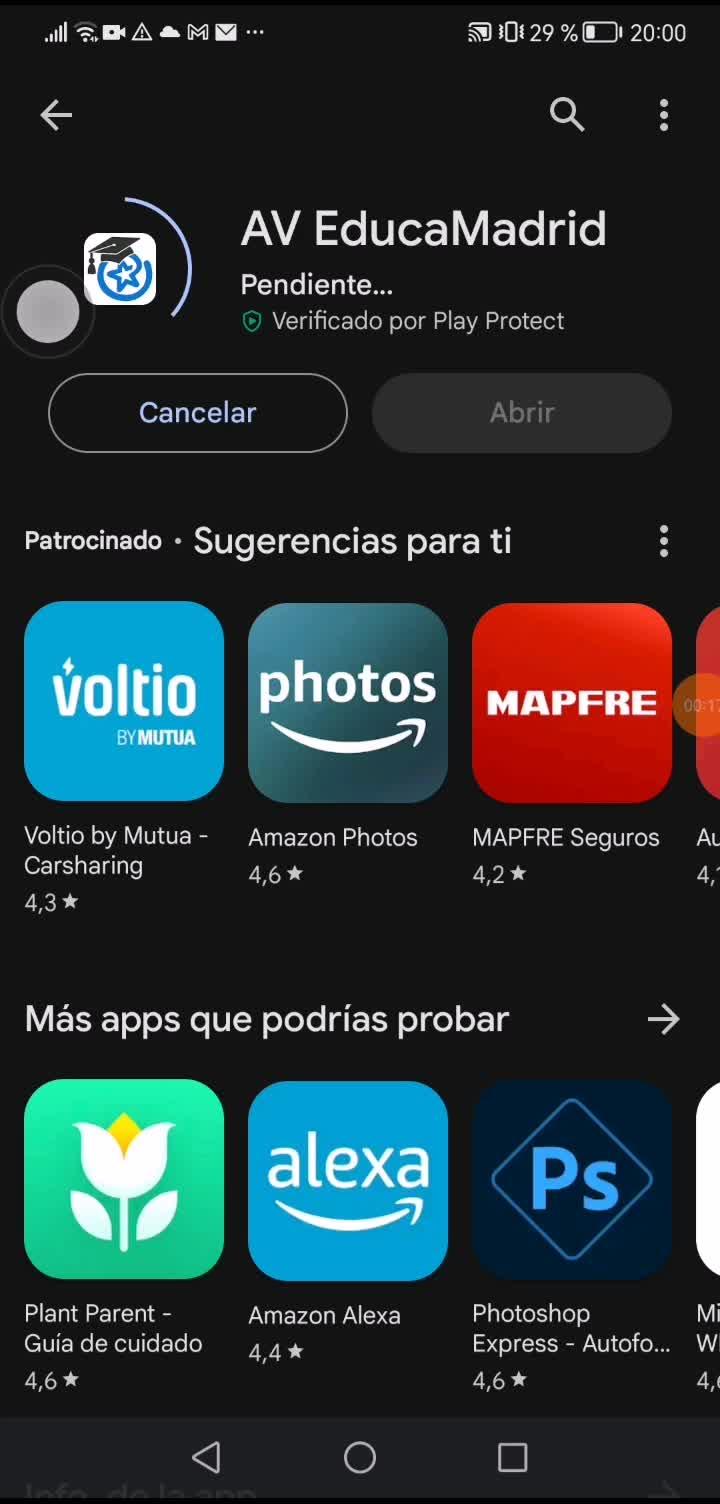Go back using the top arrow
Viewport: 720px width, 1504px height.
coord(56,115)
